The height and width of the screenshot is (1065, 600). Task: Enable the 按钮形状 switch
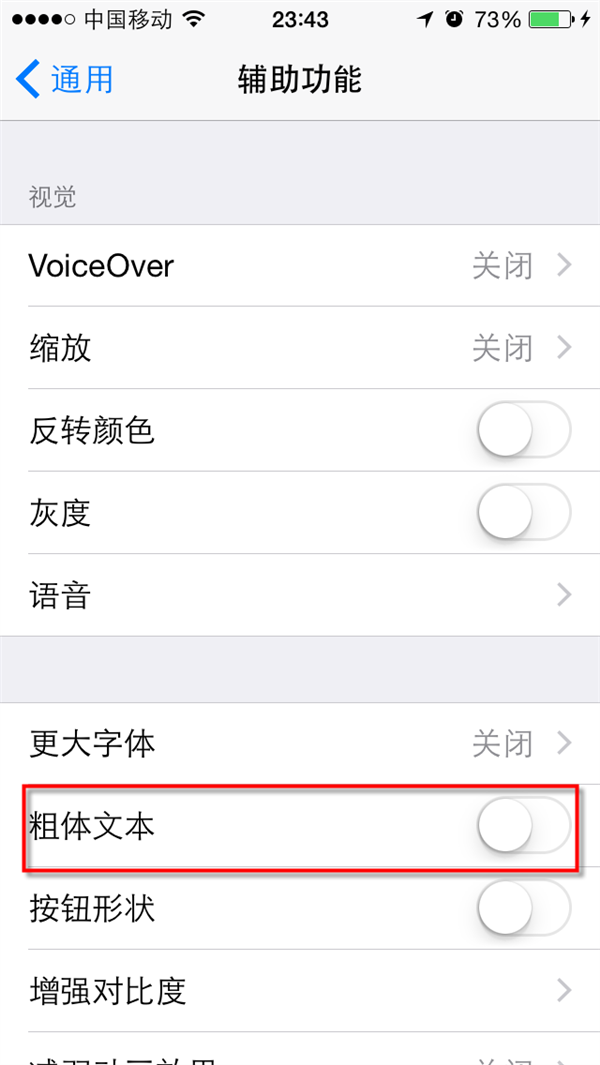tap(523, 909)
